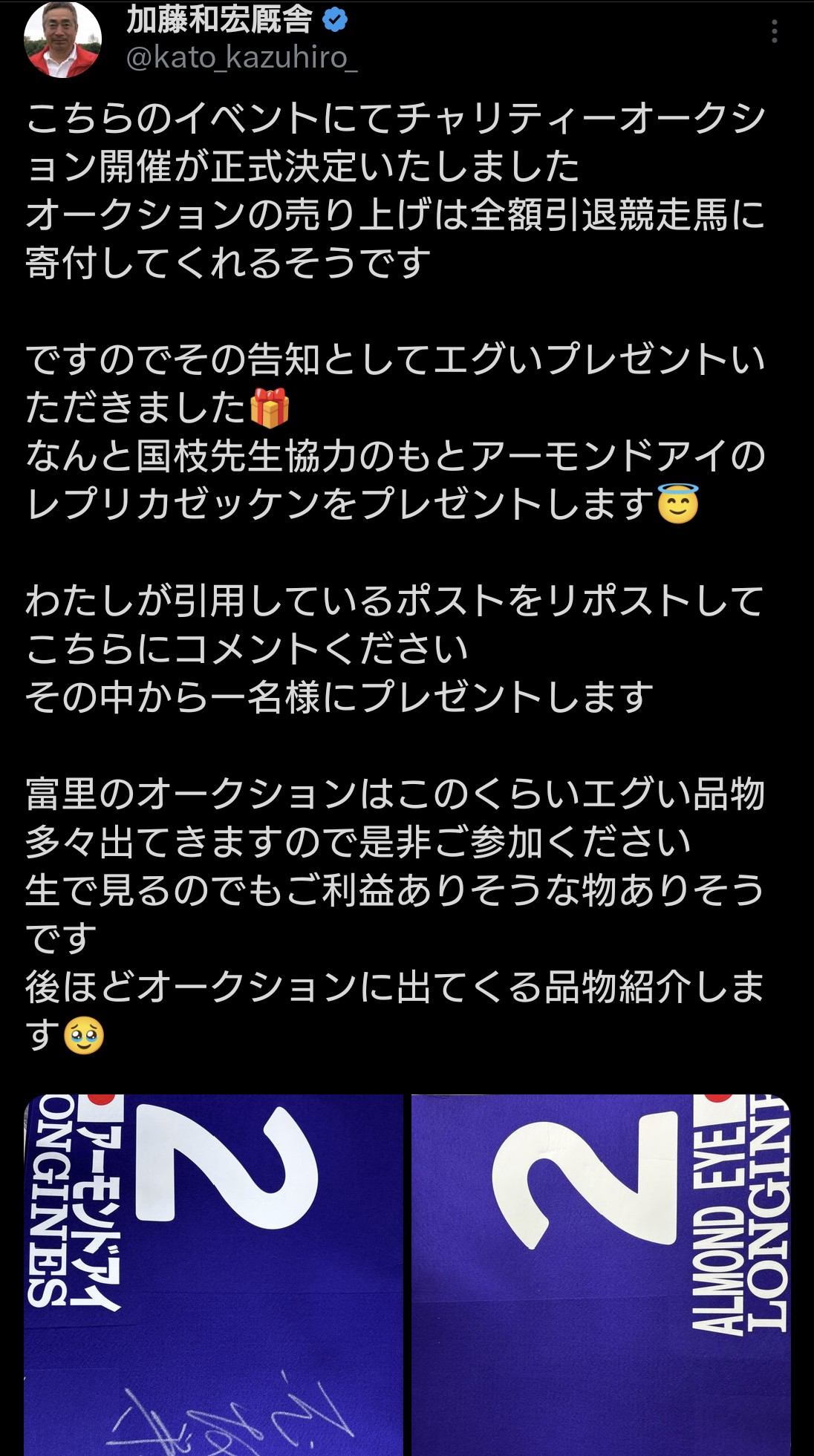814x1456 pixels.
Task: View the @kato_kazuhiro_ profile
Action: click(241, 58)
